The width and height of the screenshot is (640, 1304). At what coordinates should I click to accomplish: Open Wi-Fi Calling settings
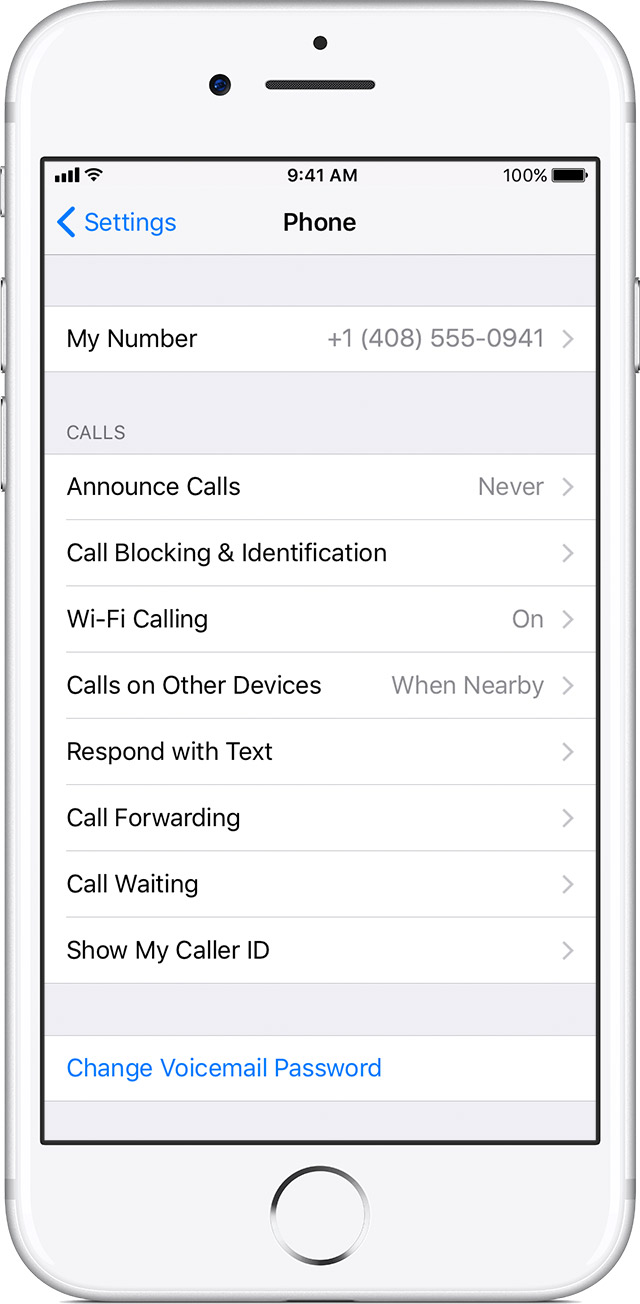(x=320, y=619)
